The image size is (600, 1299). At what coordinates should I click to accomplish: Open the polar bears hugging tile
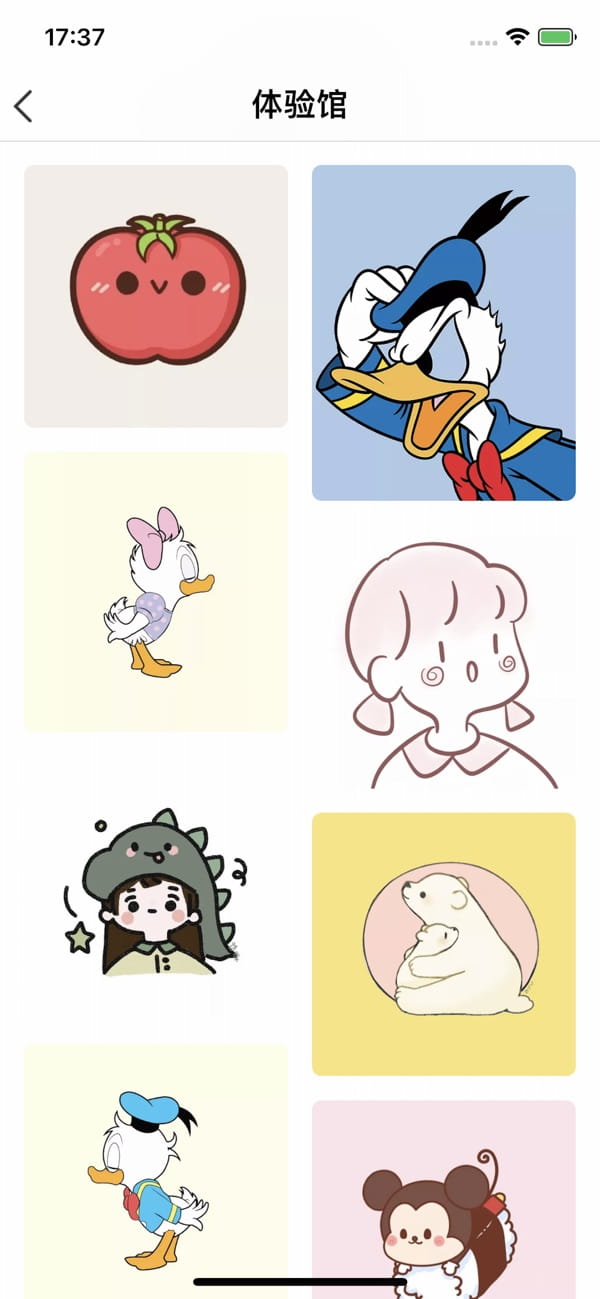pyautogui.click(x=444, y=945)
